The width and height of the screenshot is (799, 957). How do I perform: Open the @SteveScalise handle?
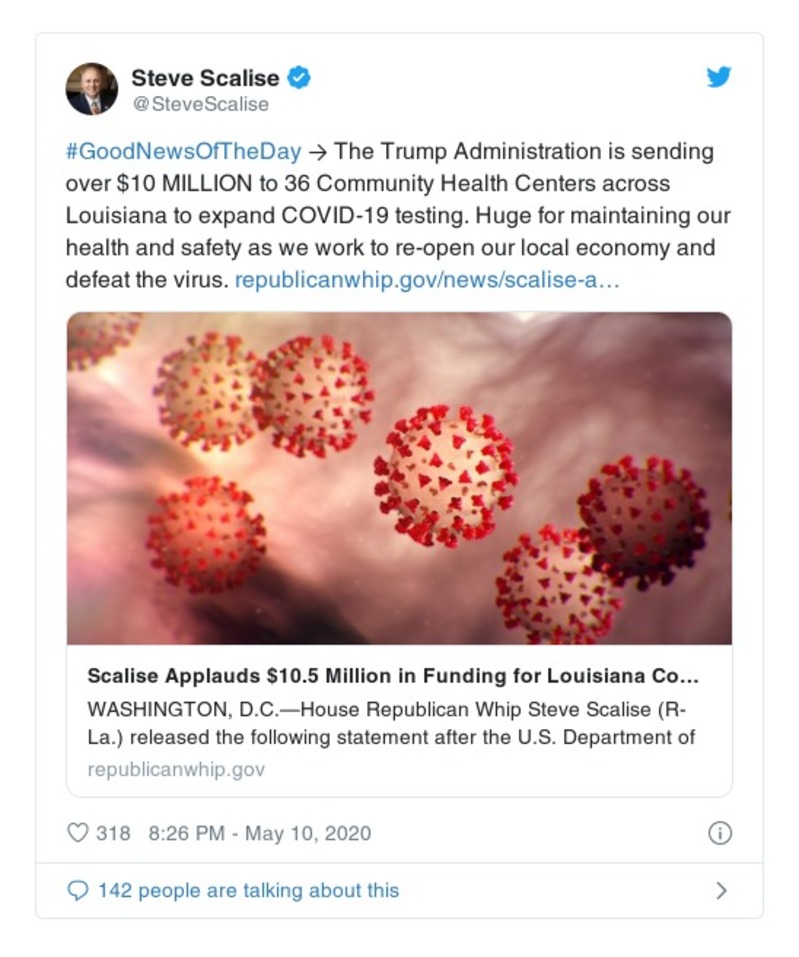point(200,104)
